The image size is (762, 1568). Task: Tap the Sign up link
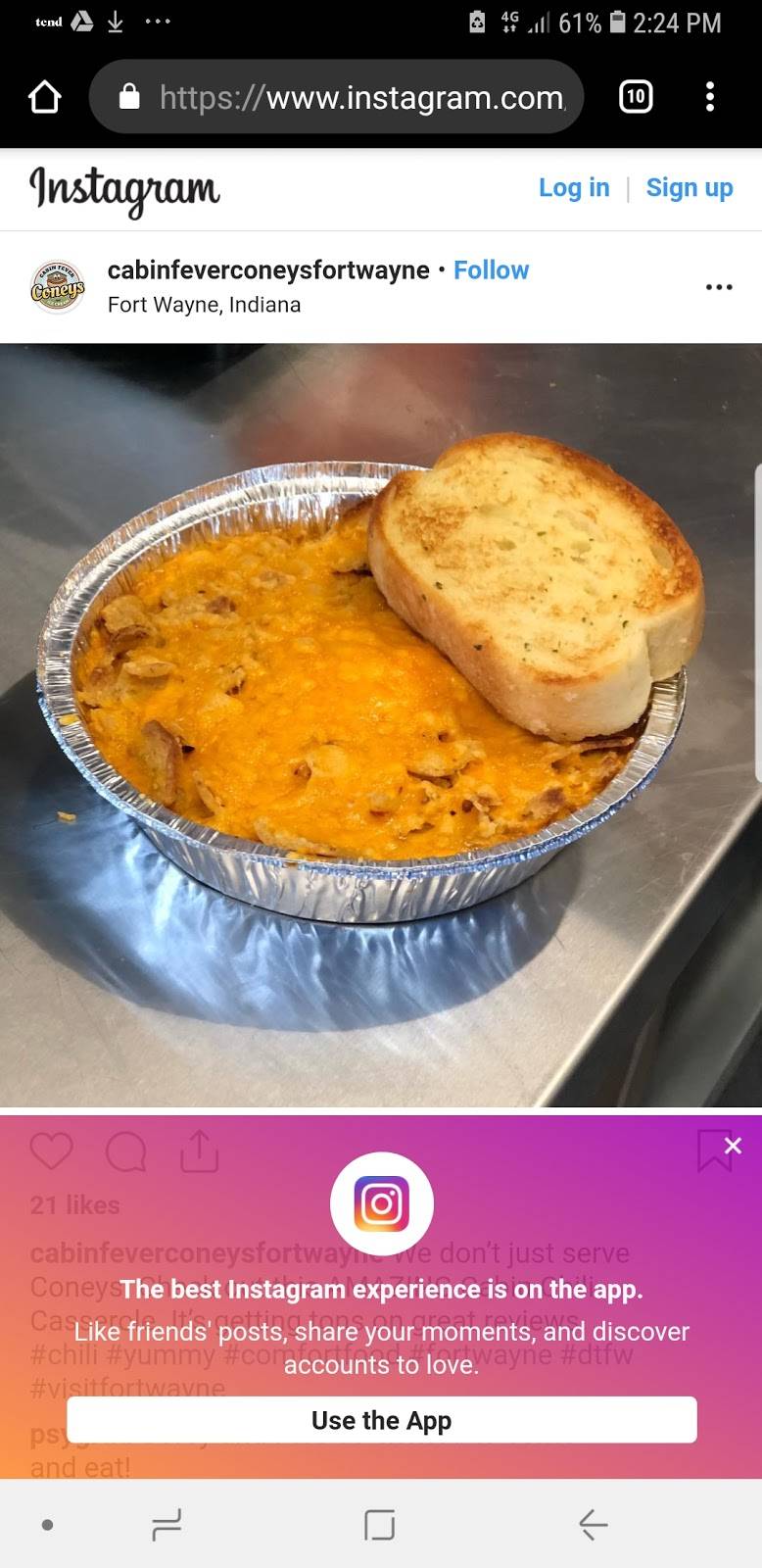coord(690,187)
